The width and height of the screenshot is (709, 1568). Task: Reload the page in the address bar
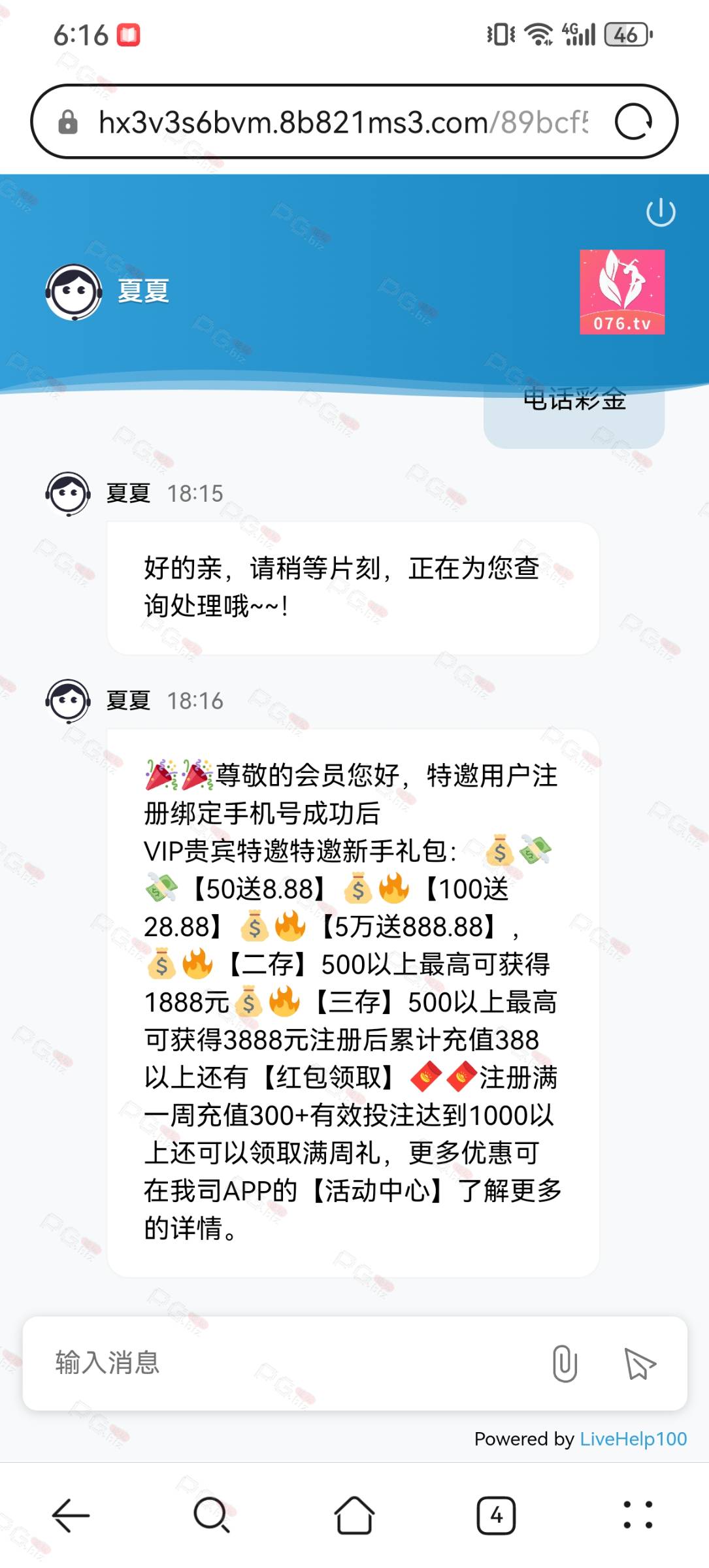point(633,122)
